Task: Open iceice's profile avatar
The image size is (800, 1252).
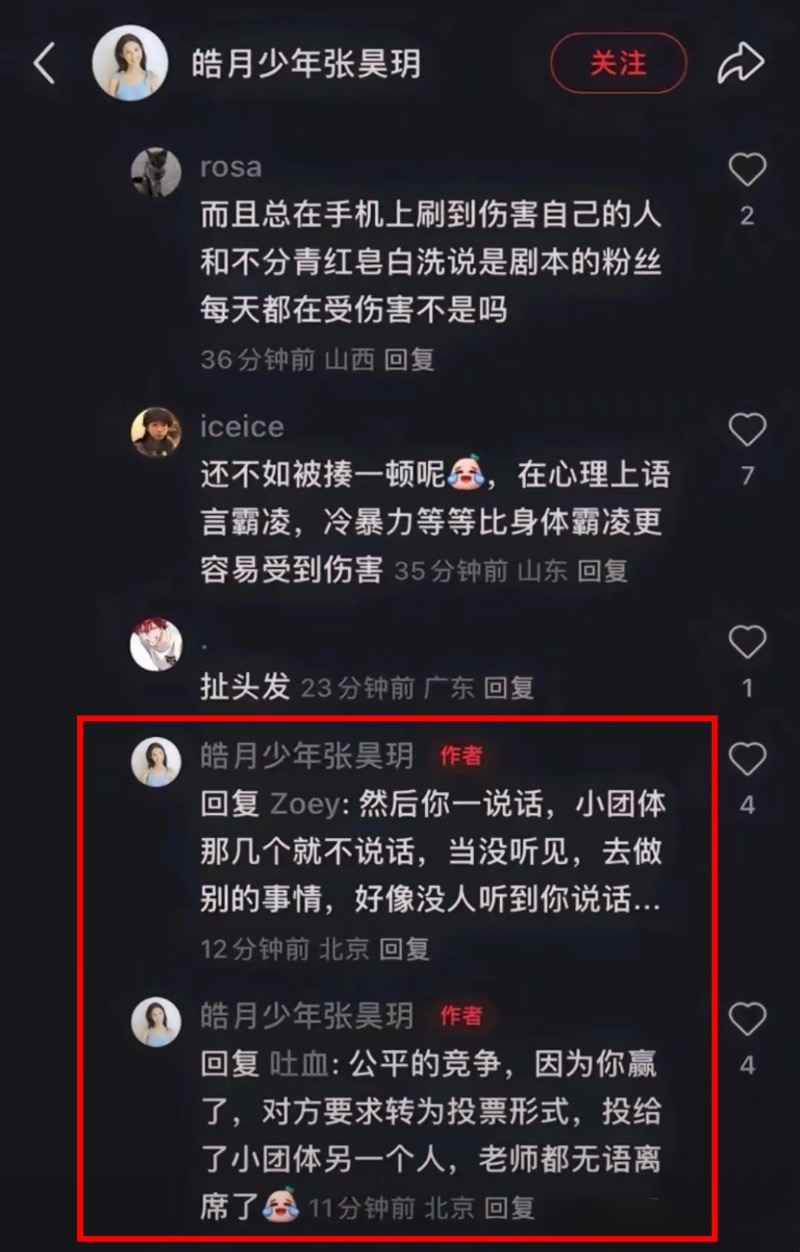Action: tap(156, 432)
